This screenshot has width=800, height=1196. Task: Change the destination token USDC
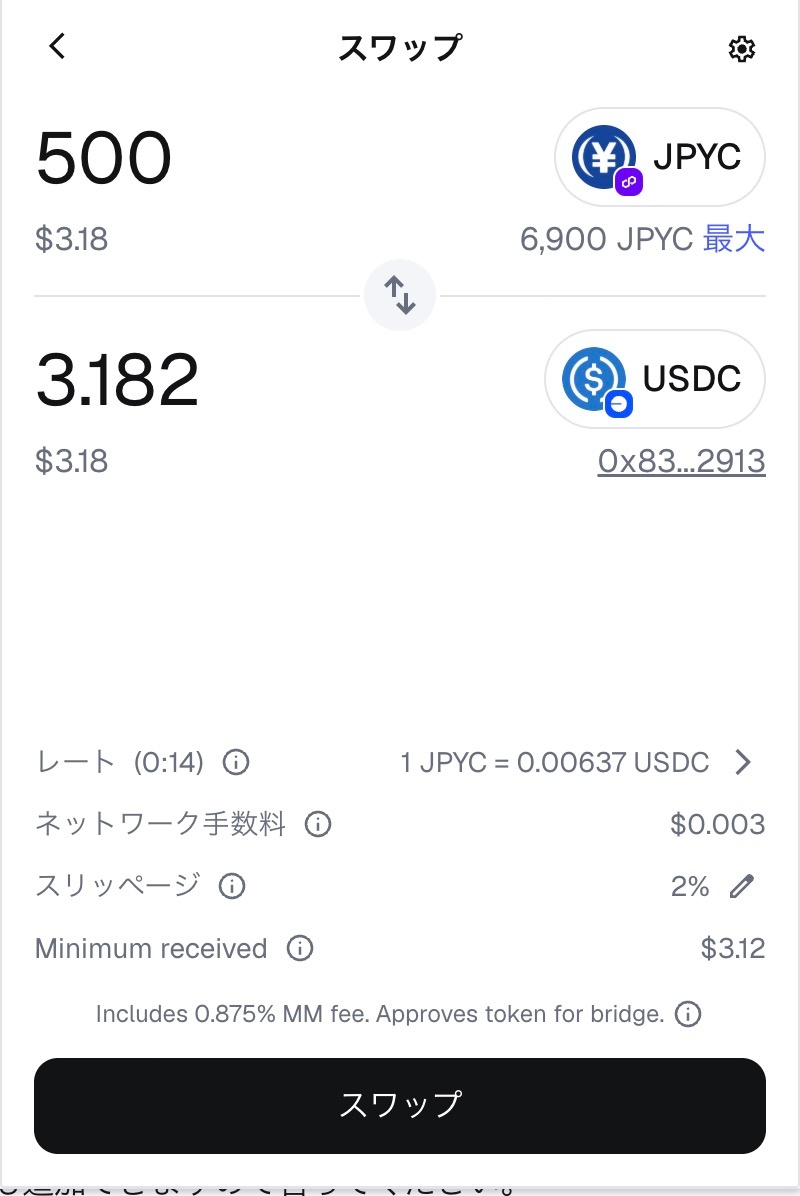(x=655, y=379)
